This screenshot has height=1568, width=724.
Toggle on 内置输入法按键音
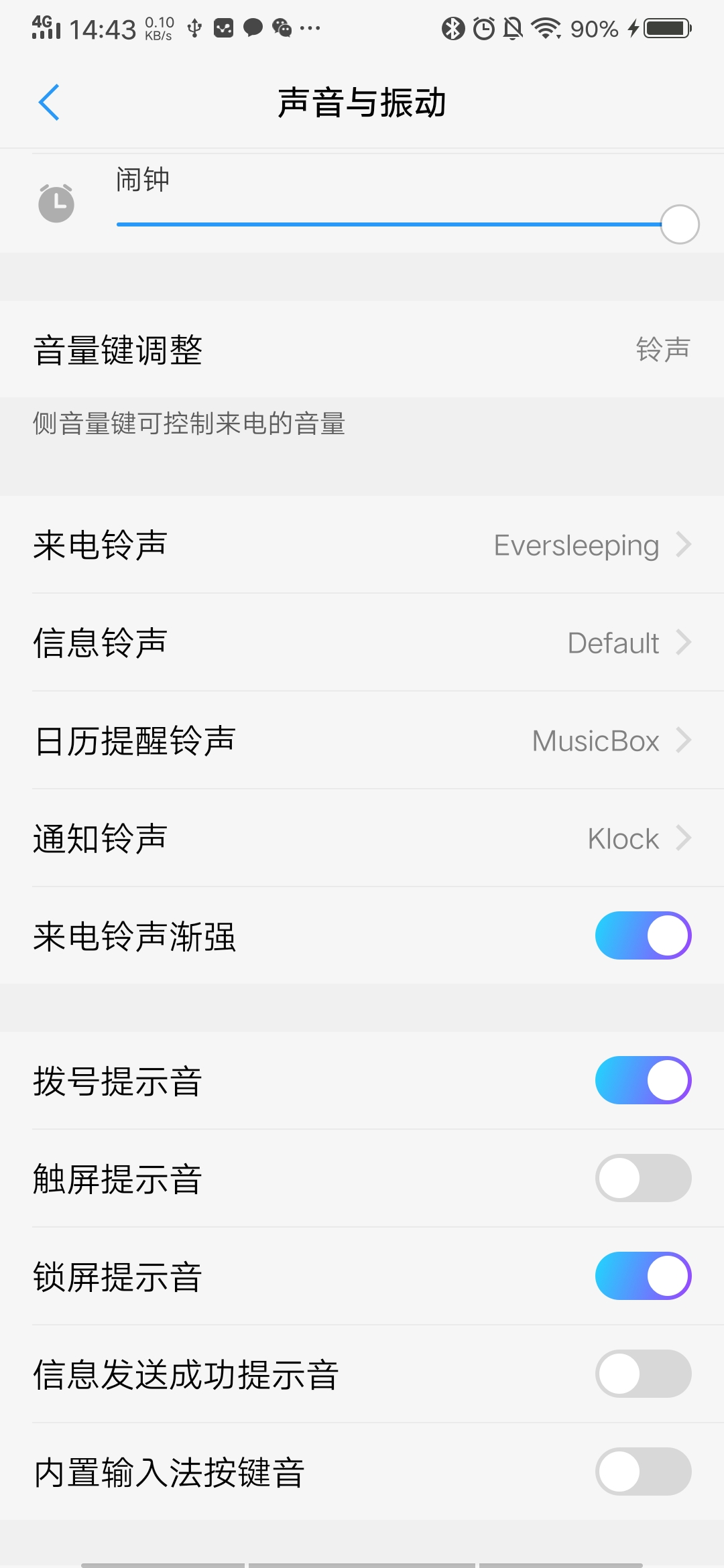[643, 1472]
